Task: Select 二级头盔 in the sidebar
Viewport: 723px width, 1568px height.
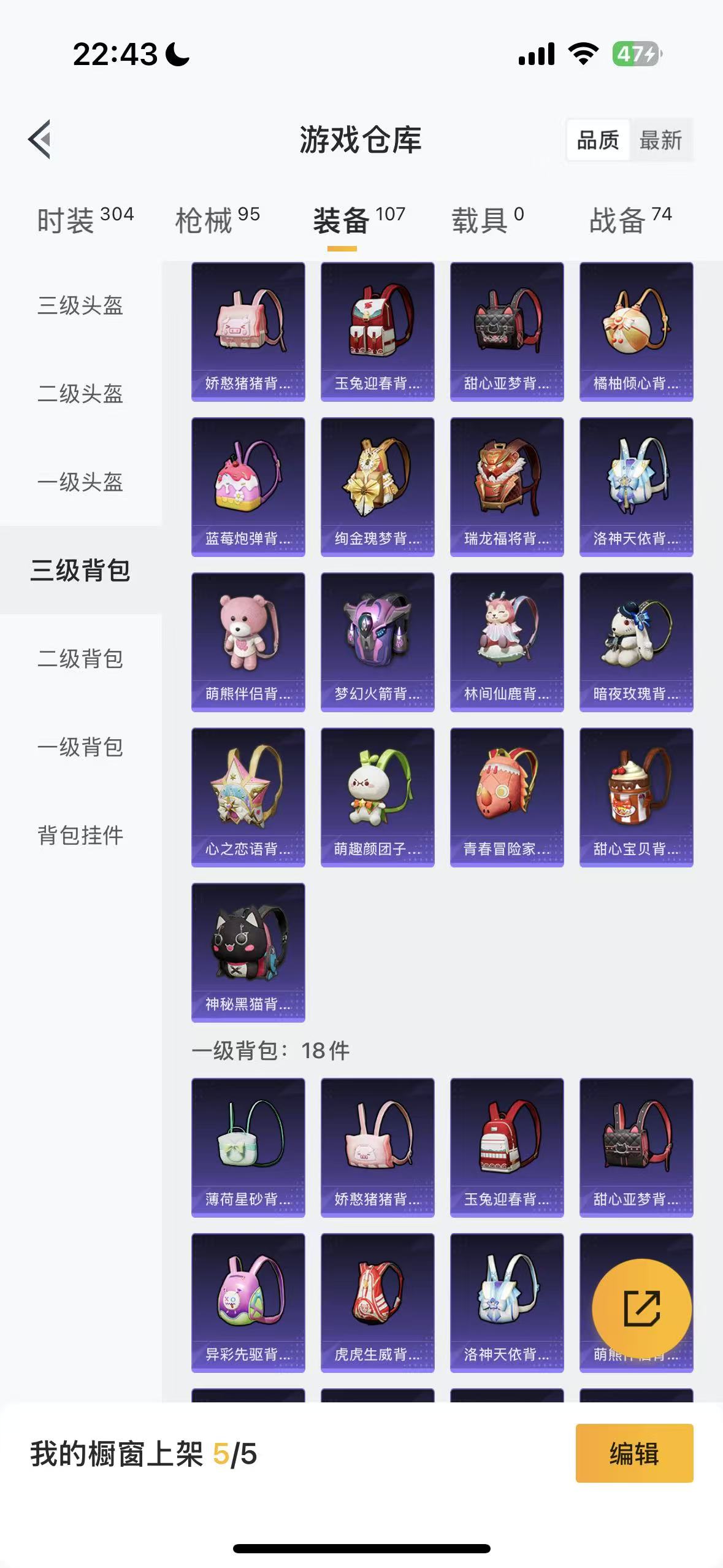Action: pos(80,393)
